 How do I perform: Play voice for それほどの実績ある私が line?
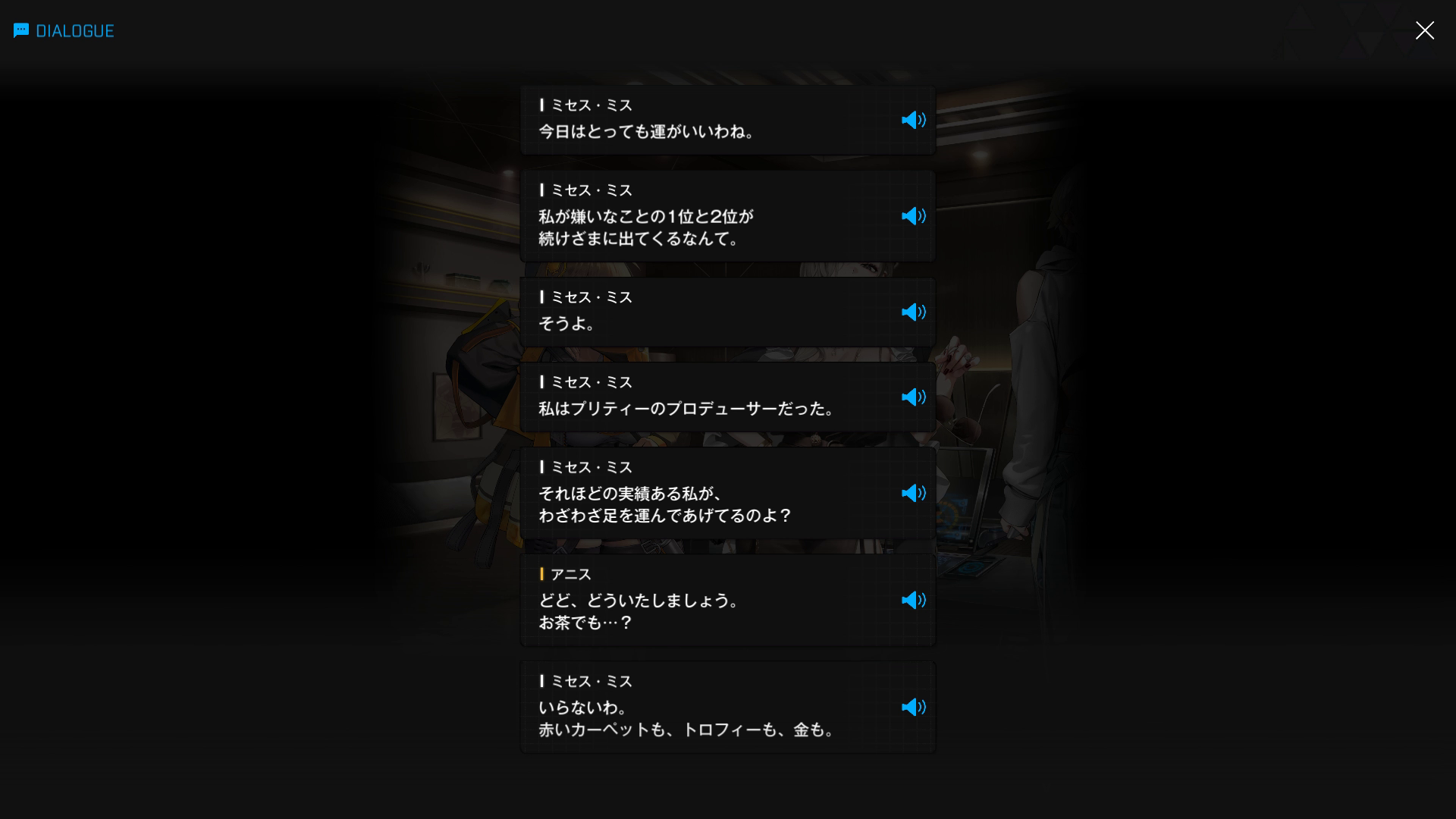[x=913, y=494]
